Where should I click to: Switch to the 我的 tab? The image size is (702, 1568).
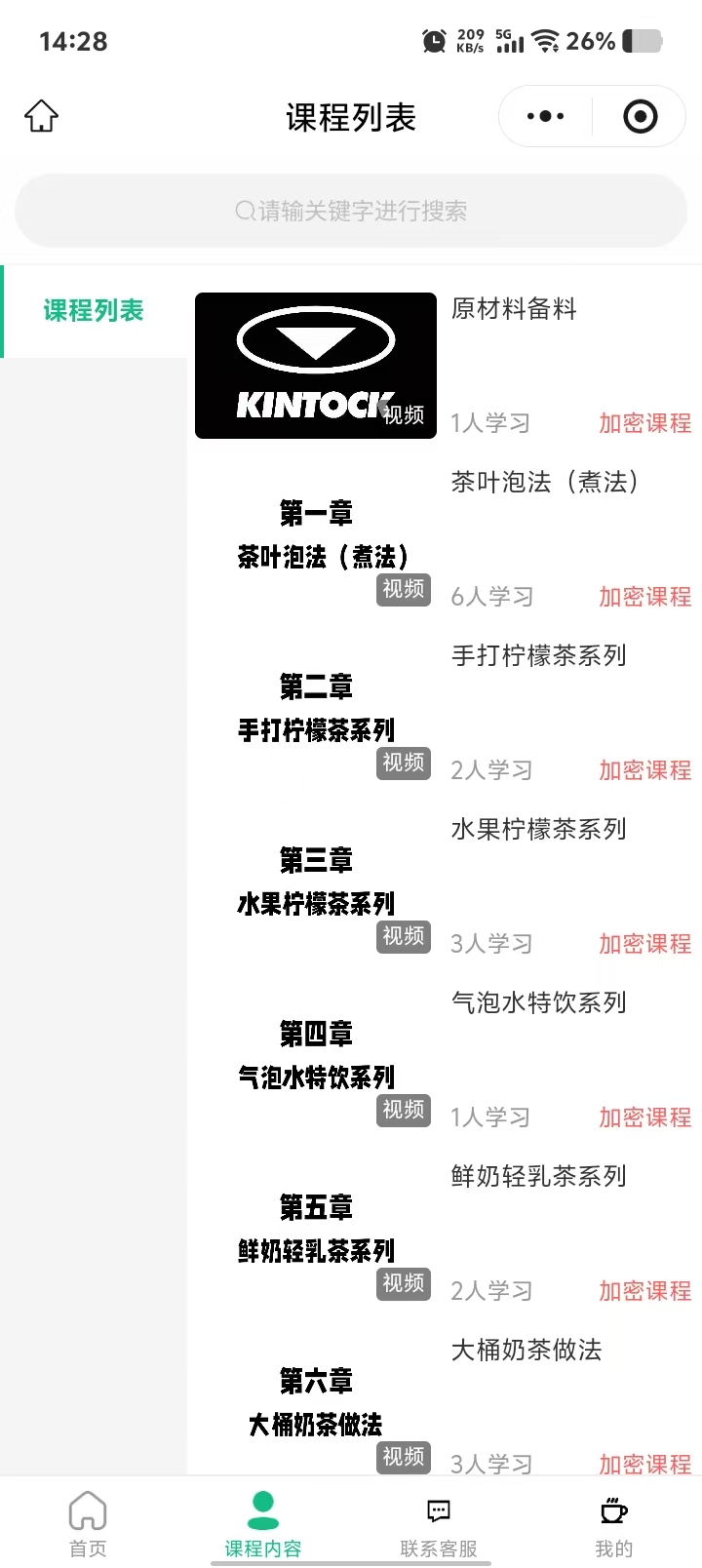click(x=614, y=1523)
